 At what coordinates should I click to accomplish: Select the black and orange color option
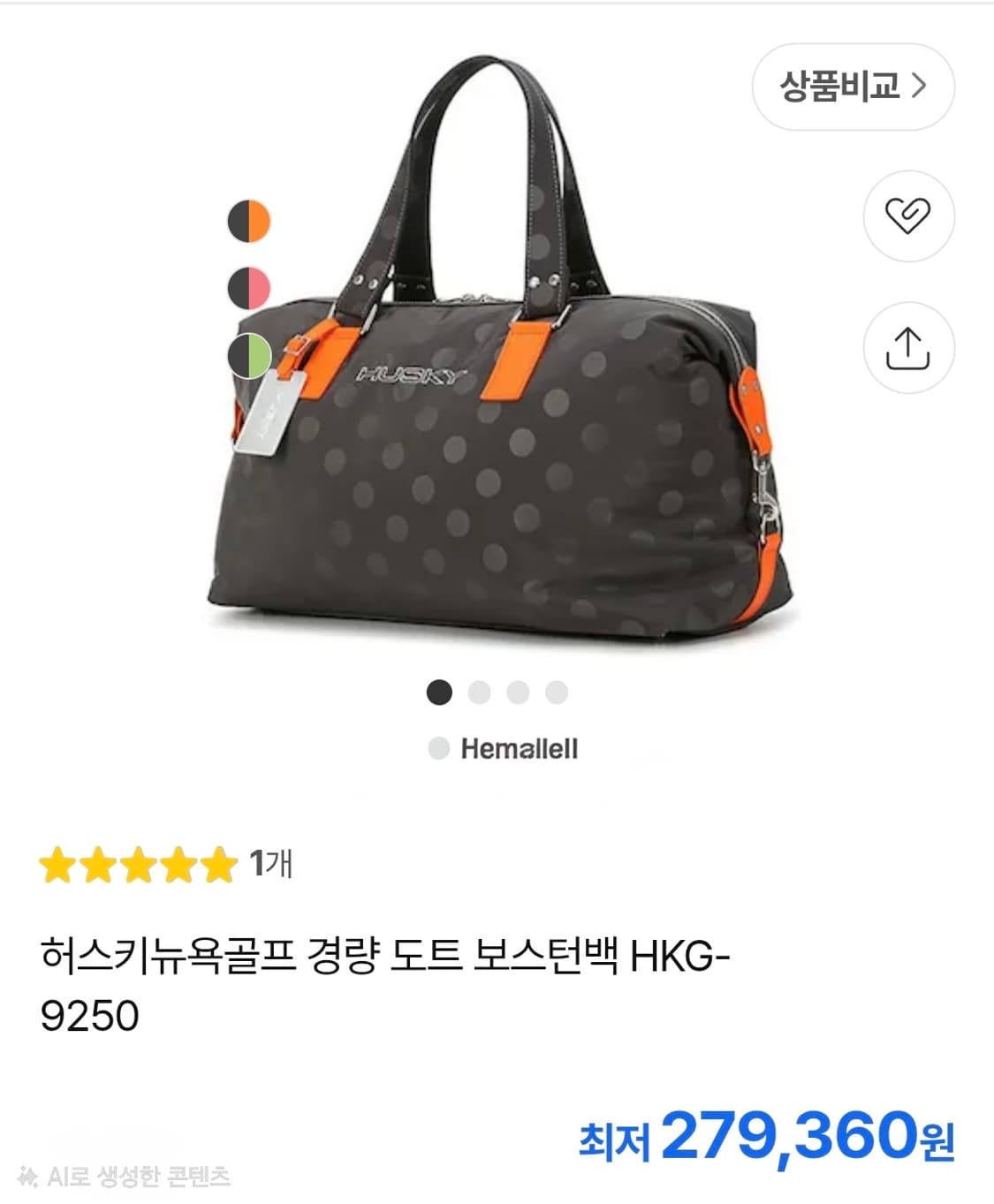pyautogui.click(x=248, y=223)
